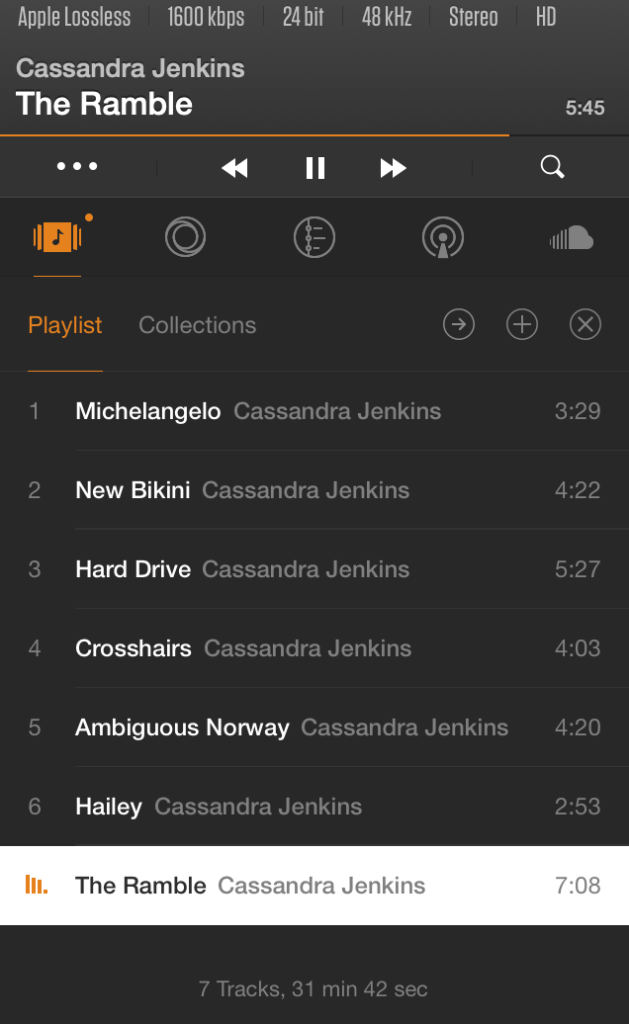629x1024 pixels.
Task: Clear the playlist with the X icon
Action: click(585, 324)
